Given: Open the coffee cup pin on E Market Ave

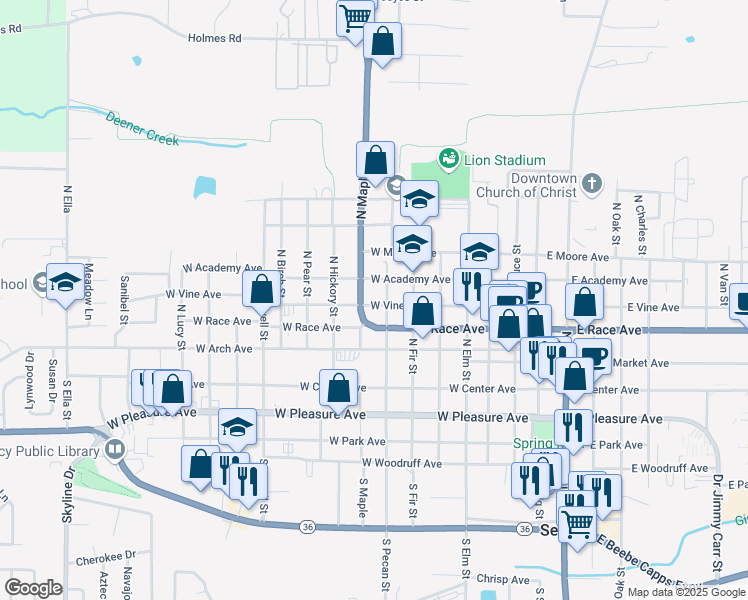Looking at the screenshot, I should (593, 356).
